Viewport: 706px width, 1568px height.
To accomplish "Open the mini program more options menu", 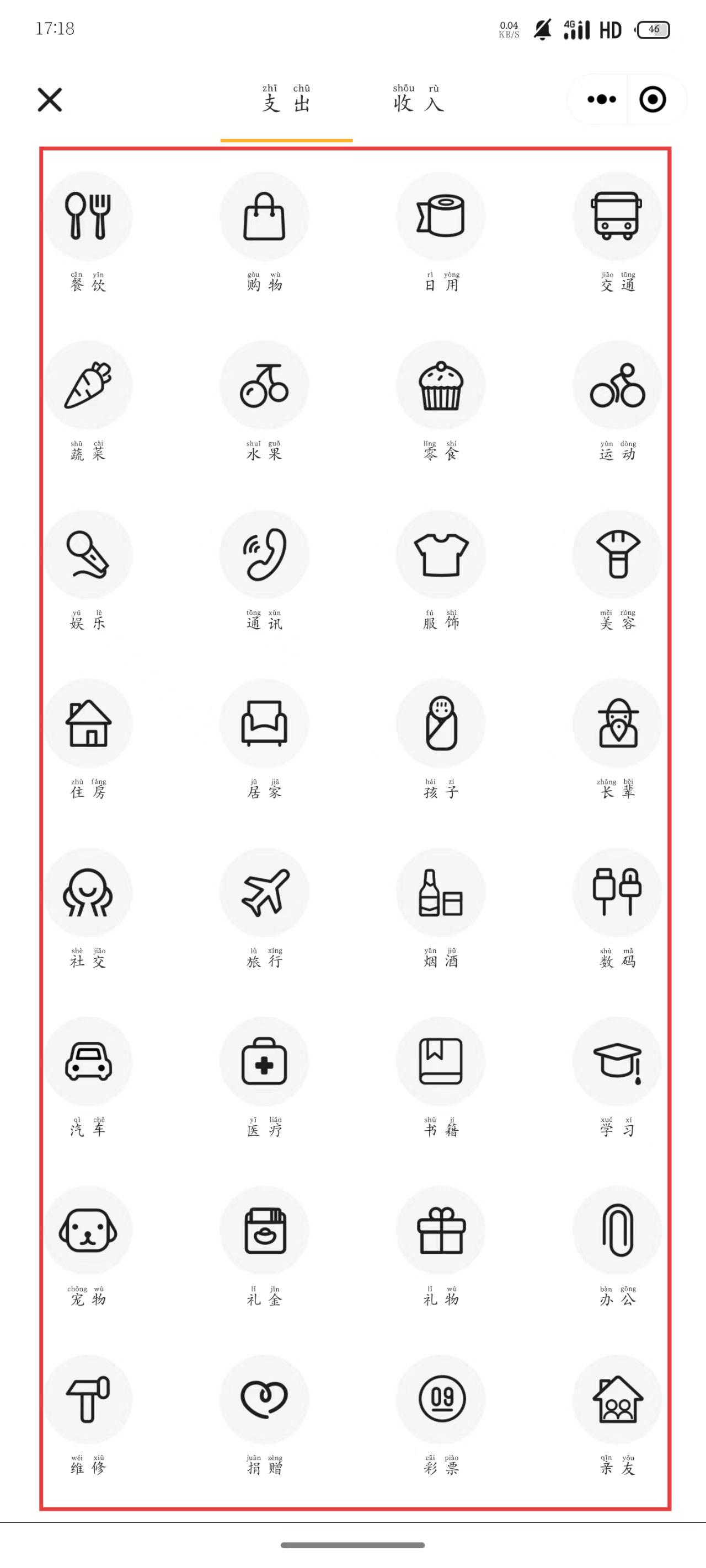I will click(x=601, y=99).
